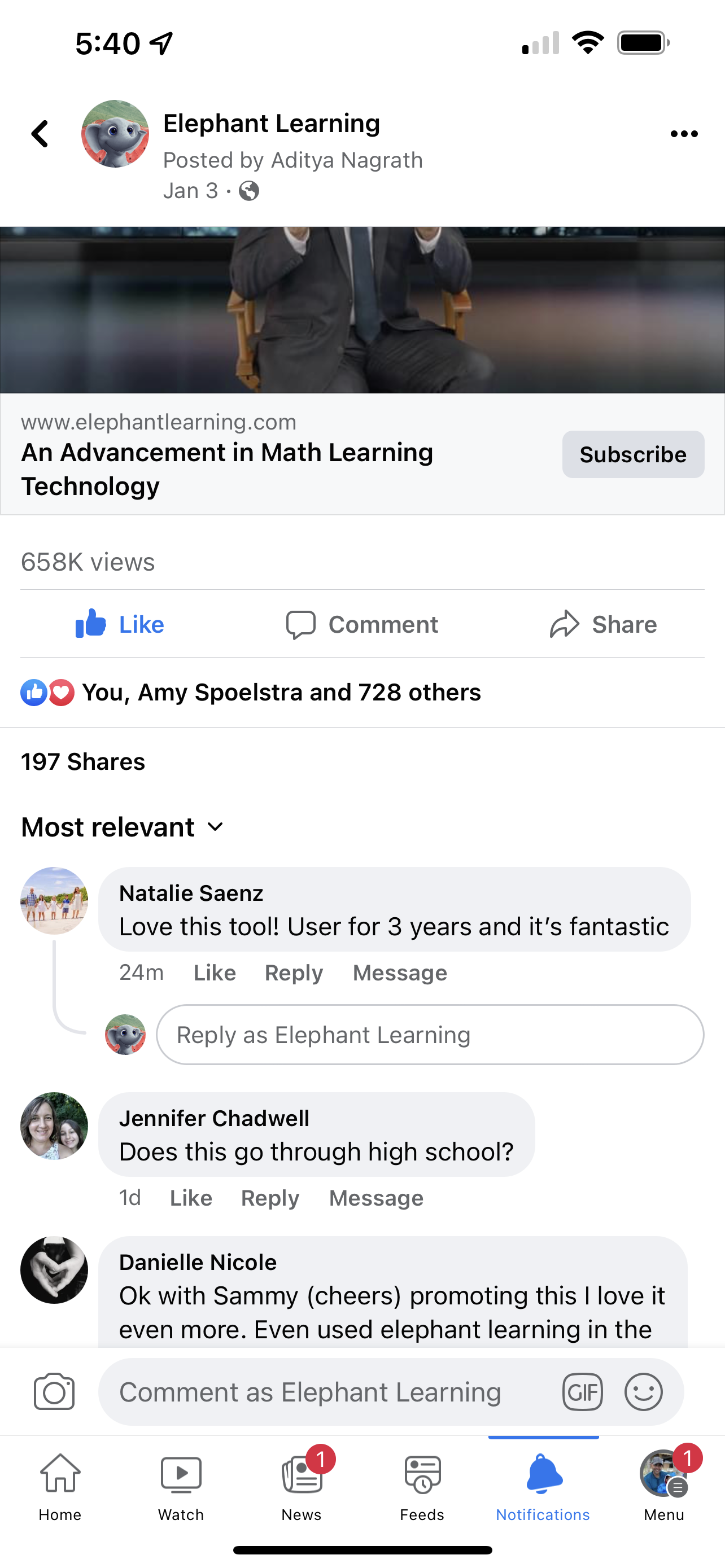Tap the Reply as Elephant Learning field
Image resolution: width=725 pixels, height=1568 pixels.
(x=430, y=1035)
